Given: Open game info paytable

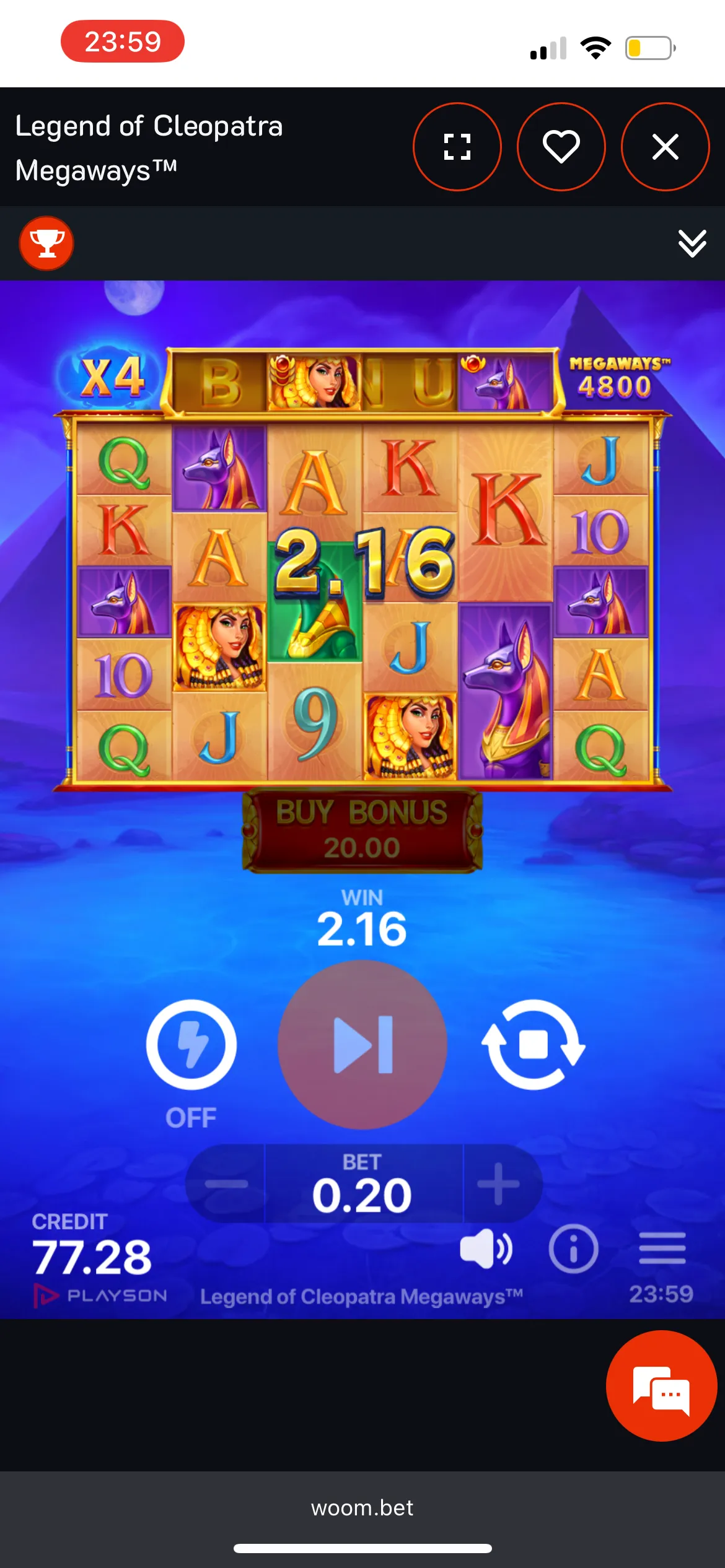Looking at the screenshot, I should [573, 1249].
